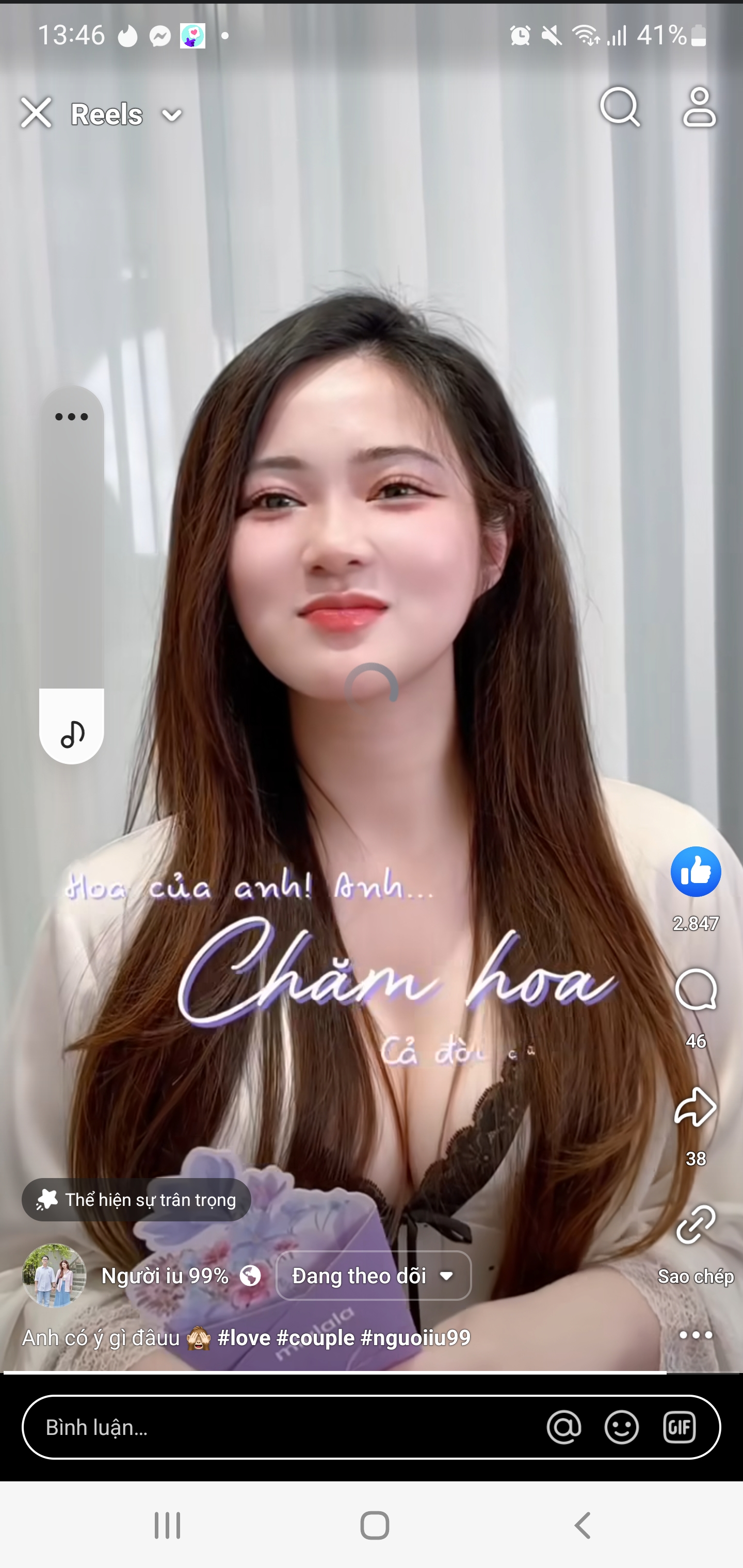Open Reels search
The image size is (743, 1568).
(619, 108)
